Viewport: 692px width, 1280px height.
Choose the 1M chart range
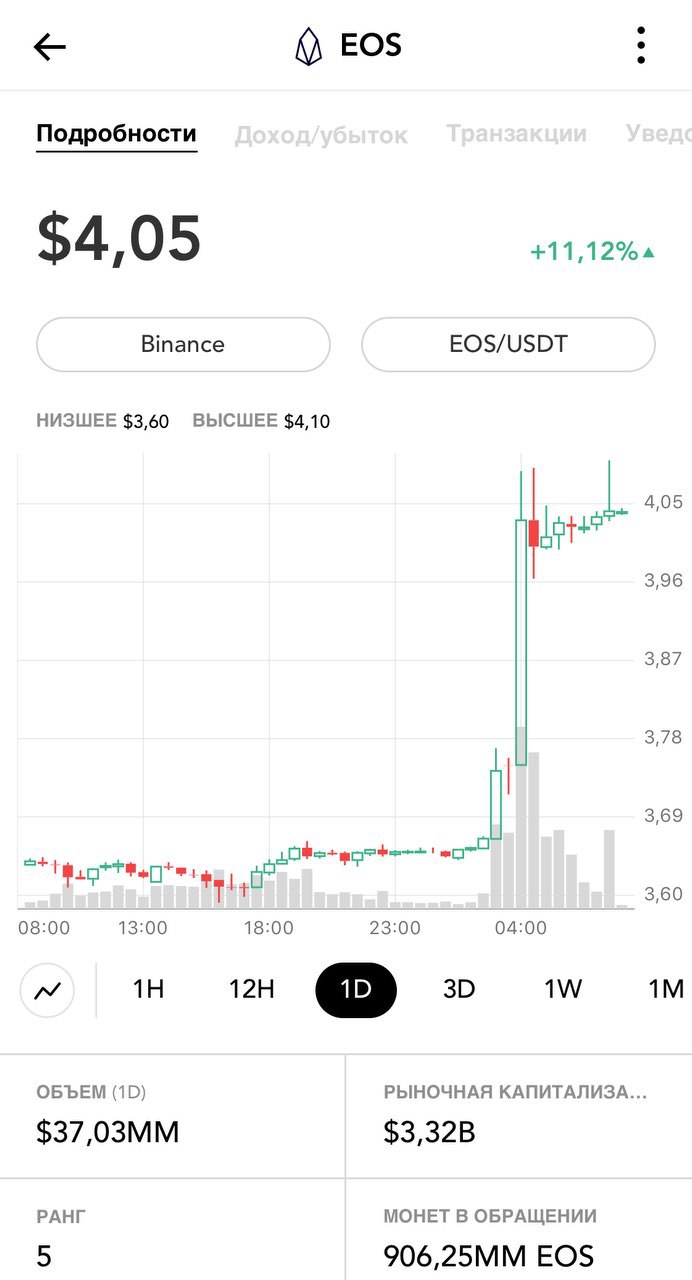tap(666, 990)
